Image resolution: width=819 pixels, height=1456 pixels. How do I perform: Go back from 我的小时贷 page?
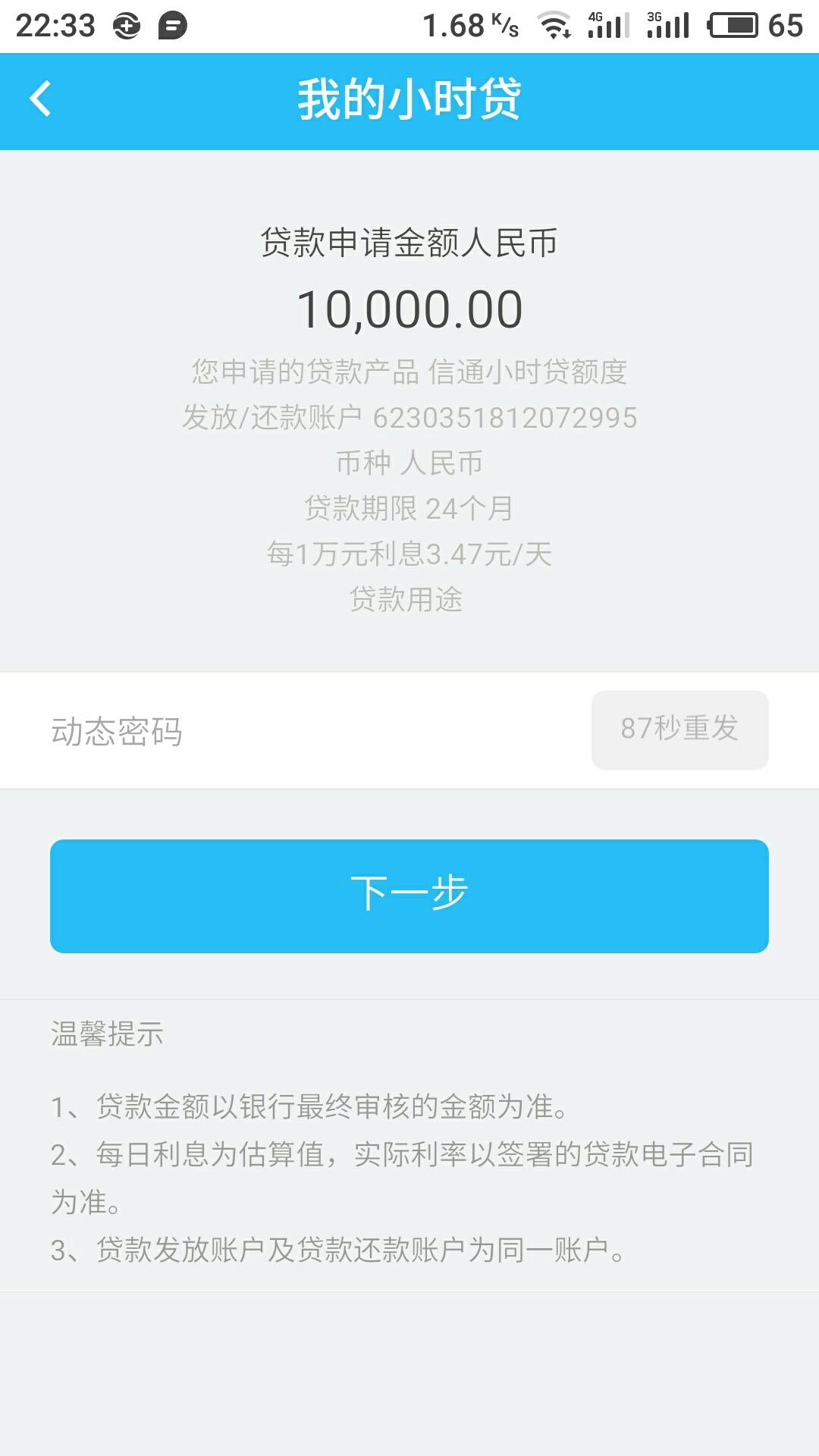[41, 99]
